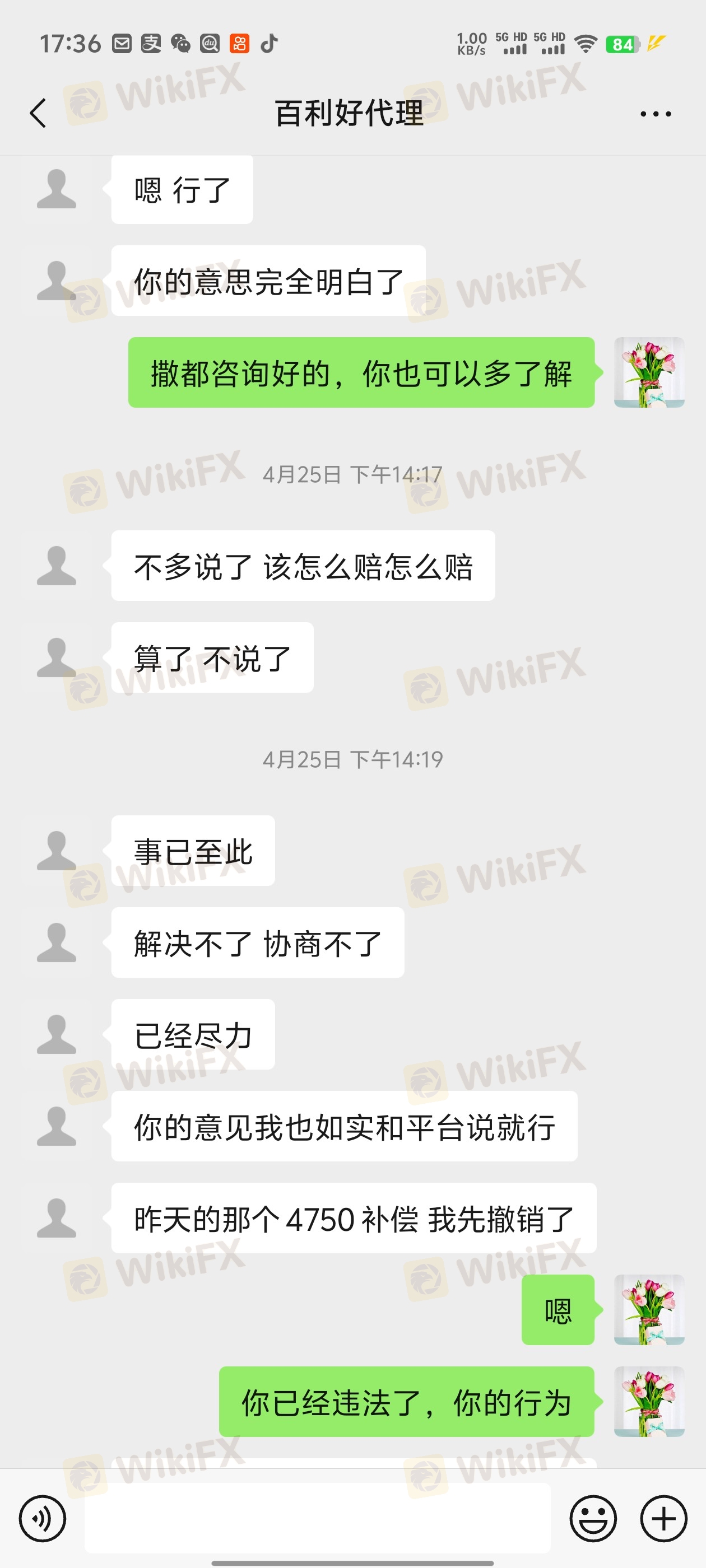
Task: Tap the message text field
Action: point(317,1518)
